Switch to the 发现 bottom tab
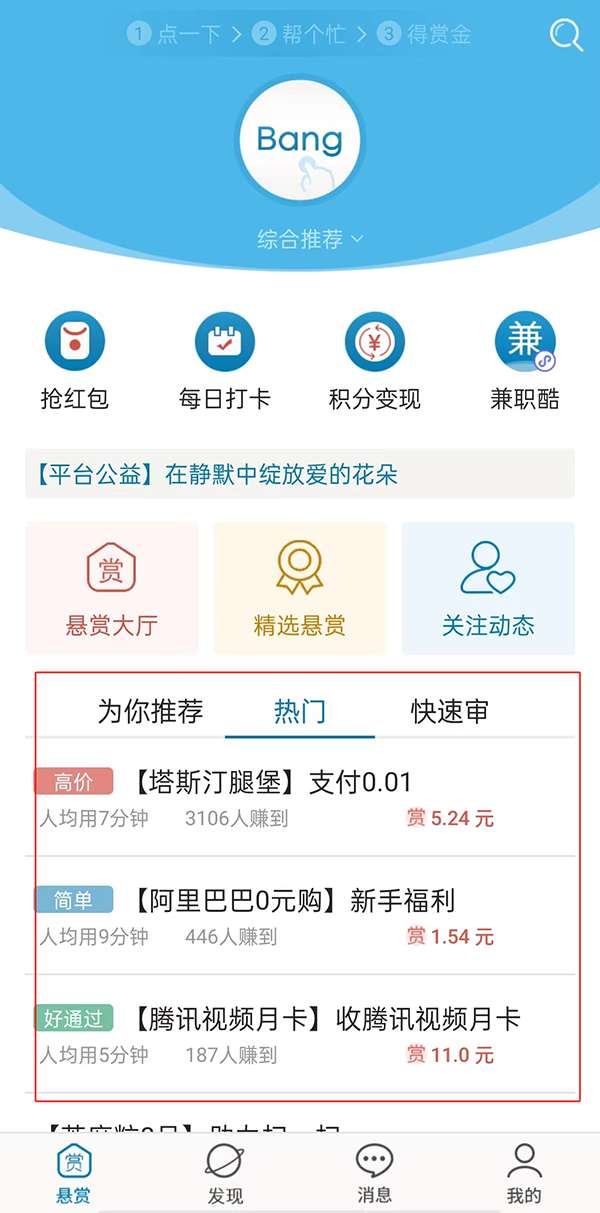Viewport: 600px width, 1213px height. pyautogui.click(x=225, y=1174)
